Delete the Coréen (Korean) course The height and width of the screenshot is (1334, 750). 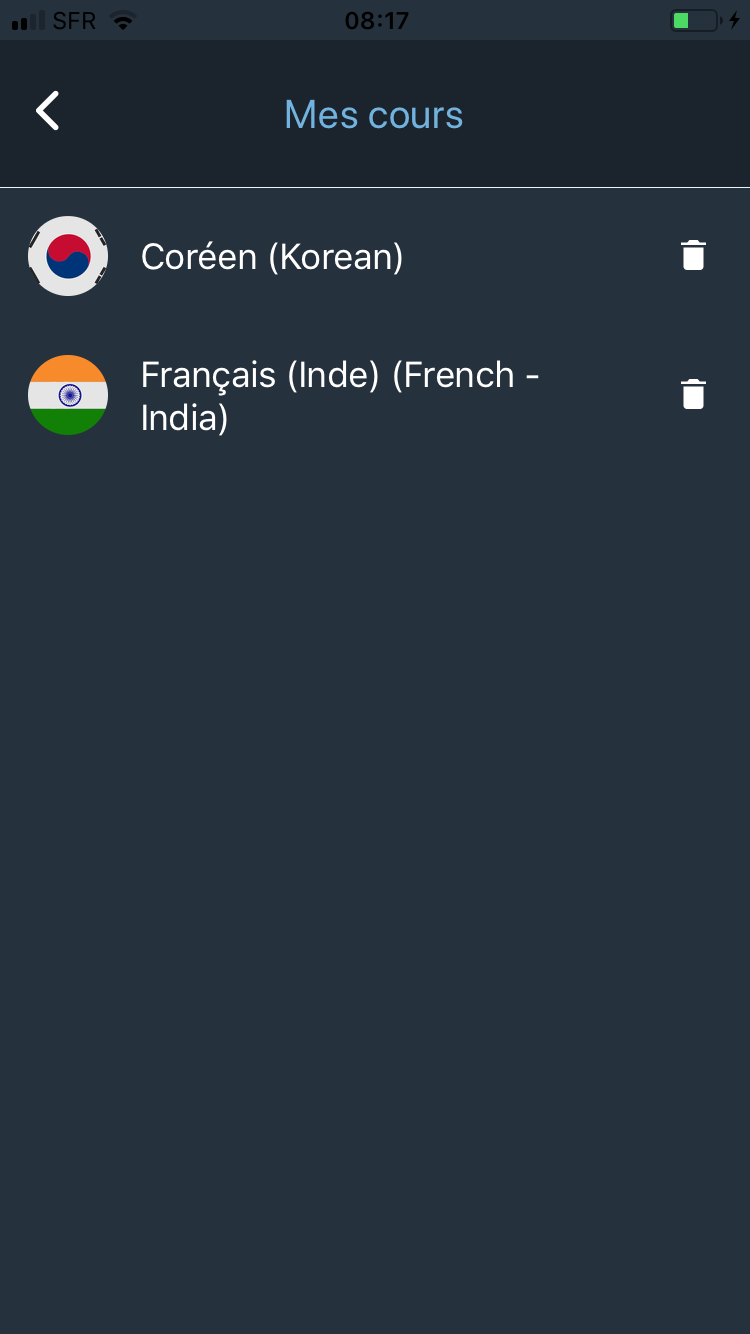(693, 256)
